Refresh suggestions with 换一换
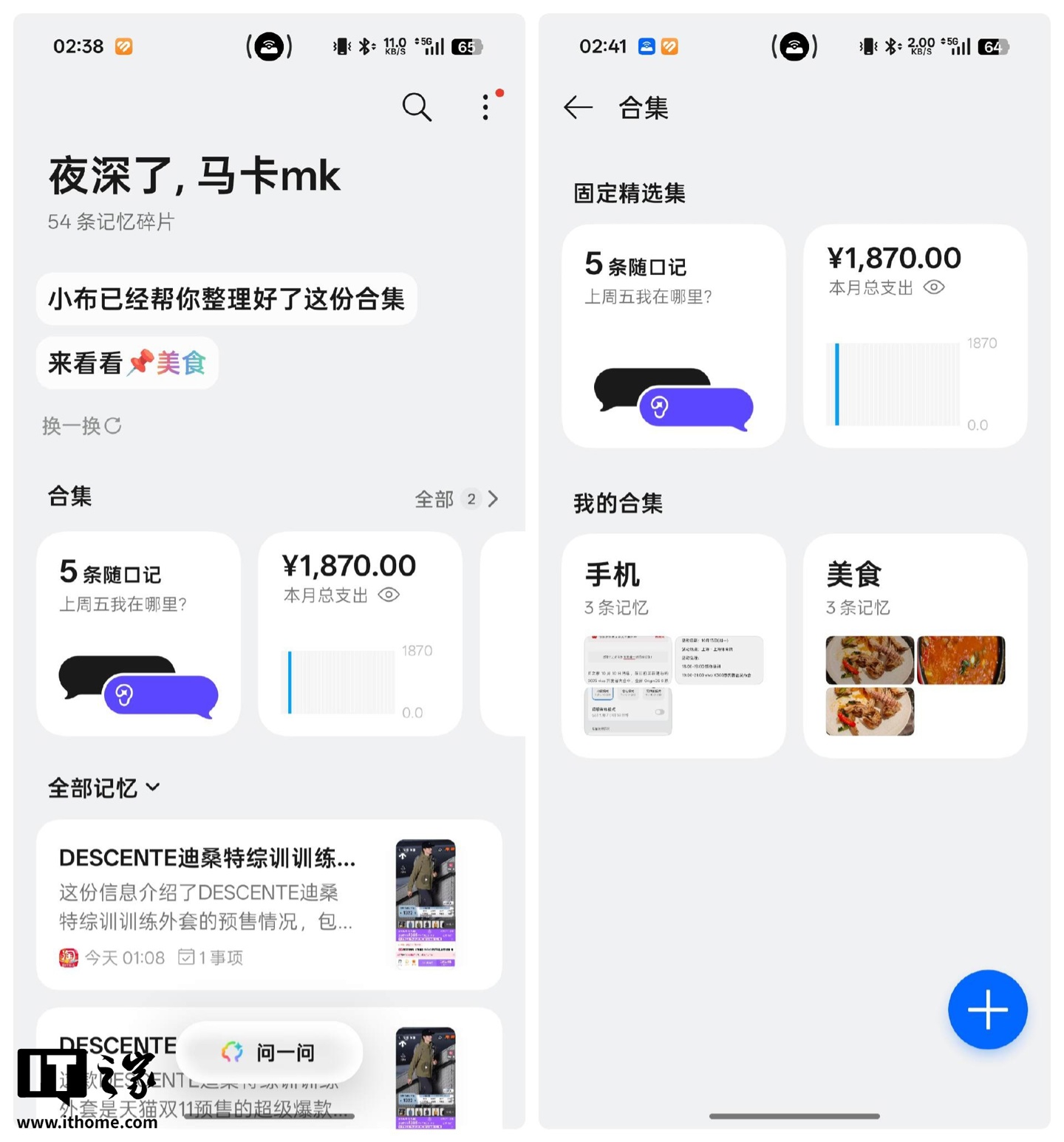This screenshot has height=1142, width=1064. (x=82, y=426)
